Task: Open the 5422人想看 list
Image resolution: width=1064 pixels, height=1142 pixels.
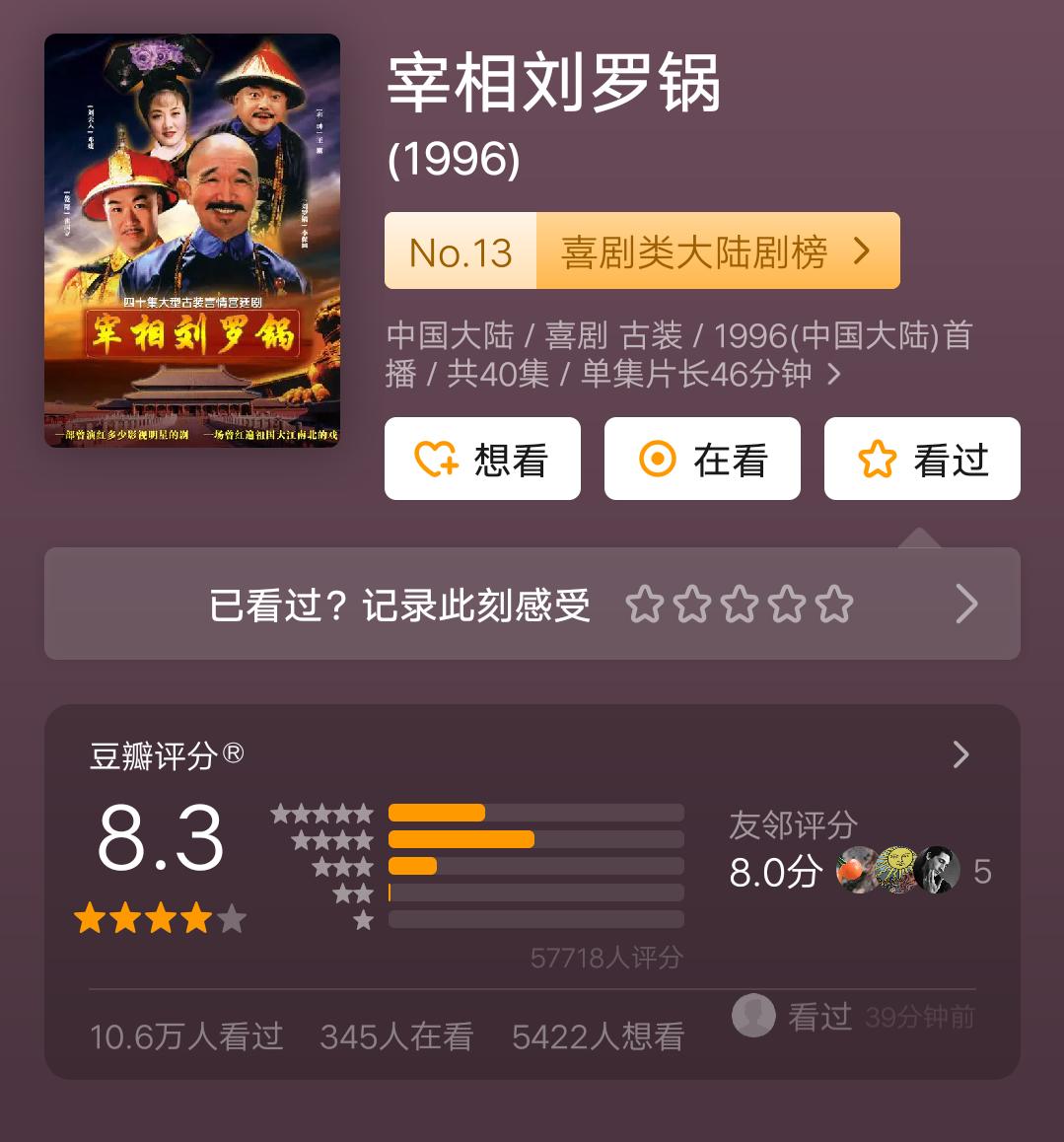Action: click(x=597, y=1036)
